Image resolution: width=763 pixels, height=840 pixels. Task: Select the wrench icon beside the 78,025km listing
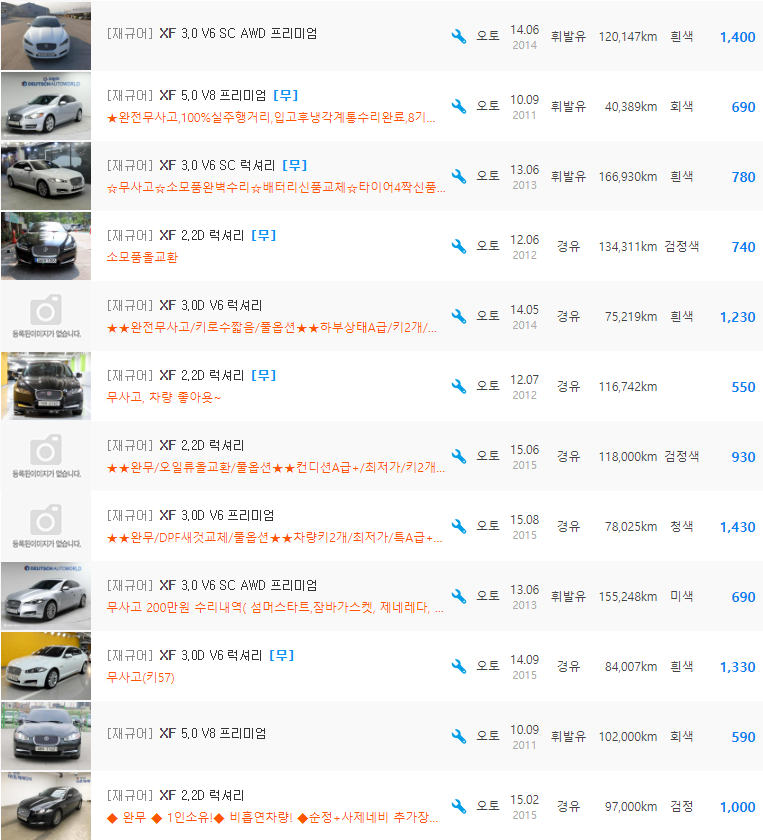459,526
